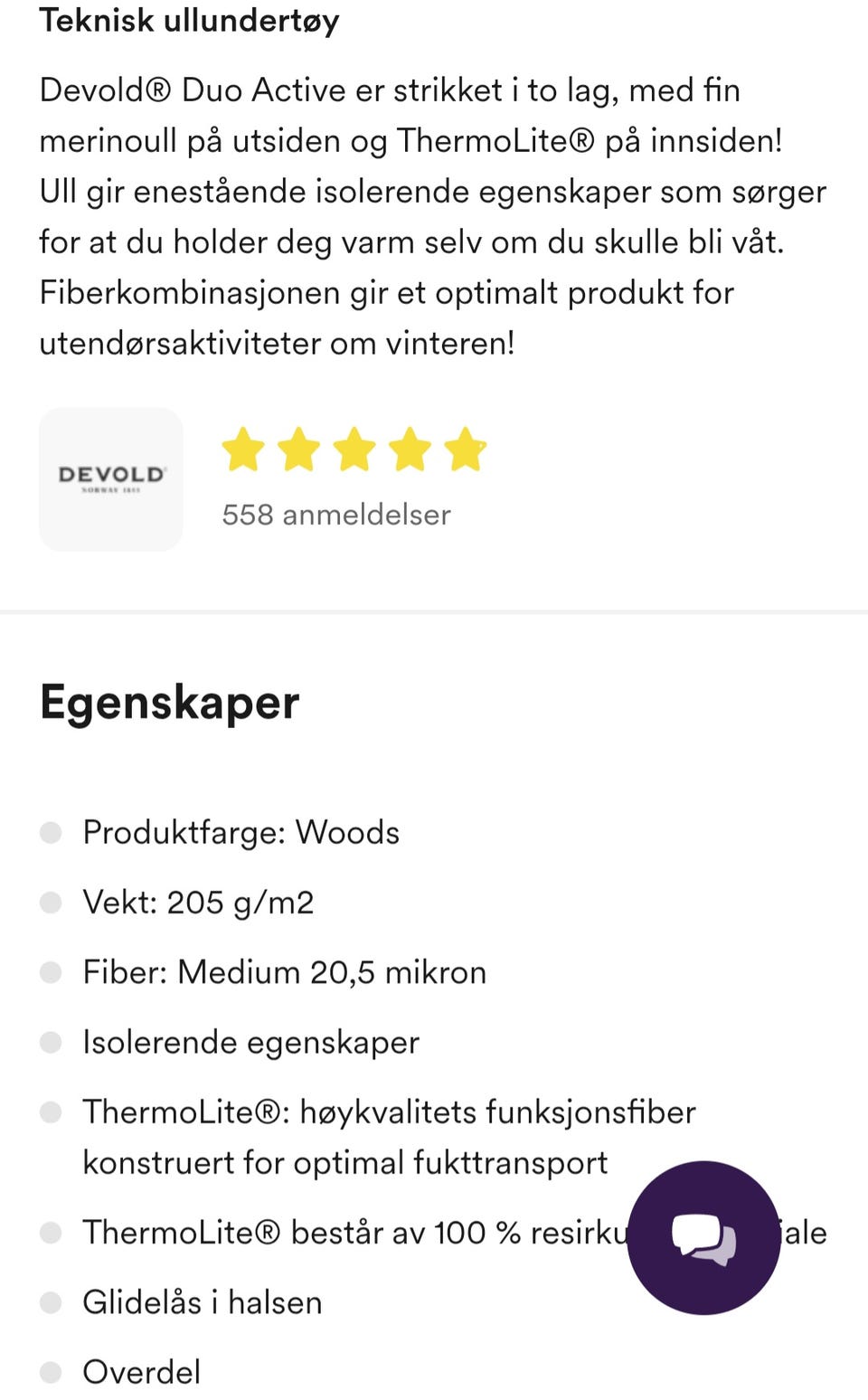This screenshot has width=868, height=1400.
Task: Select the Teknisk ullundertøy heading
Action: (x=190, y=20)
